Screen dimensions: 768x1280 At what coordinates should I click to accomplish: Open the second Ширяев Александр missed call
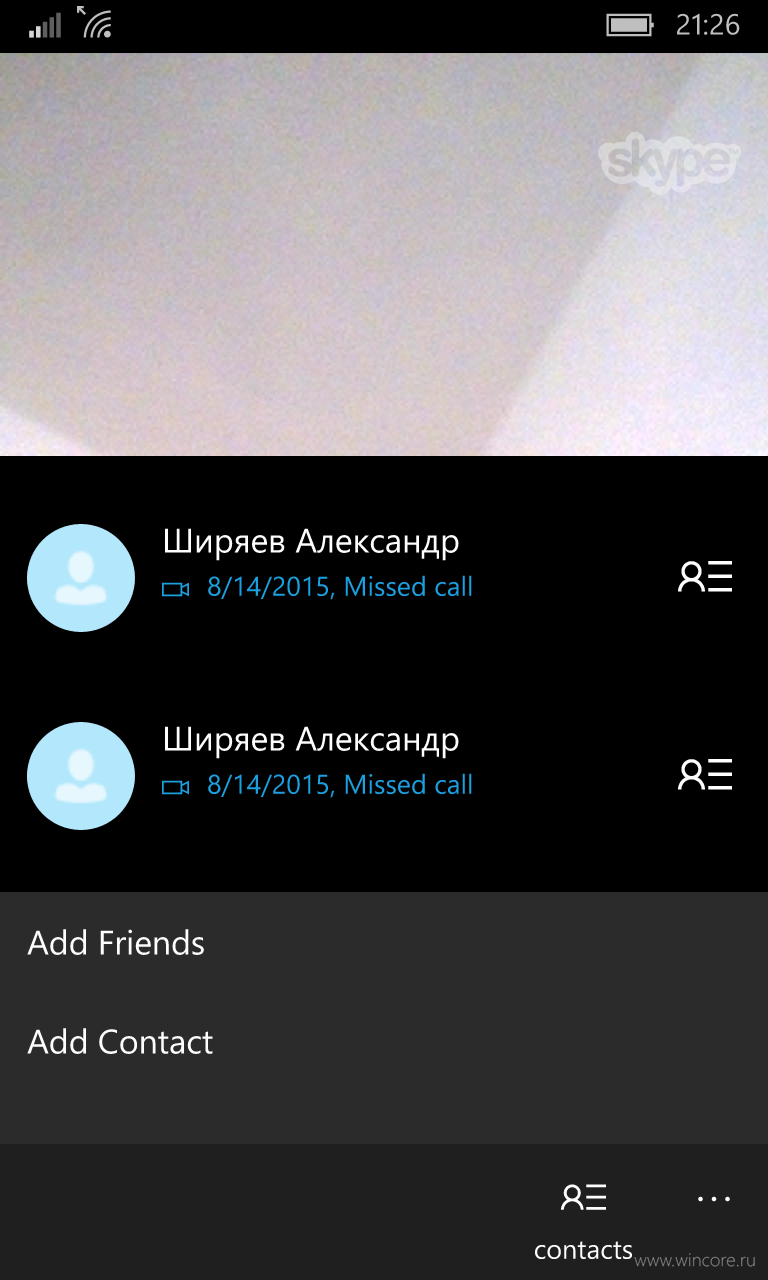pos(384,775)
